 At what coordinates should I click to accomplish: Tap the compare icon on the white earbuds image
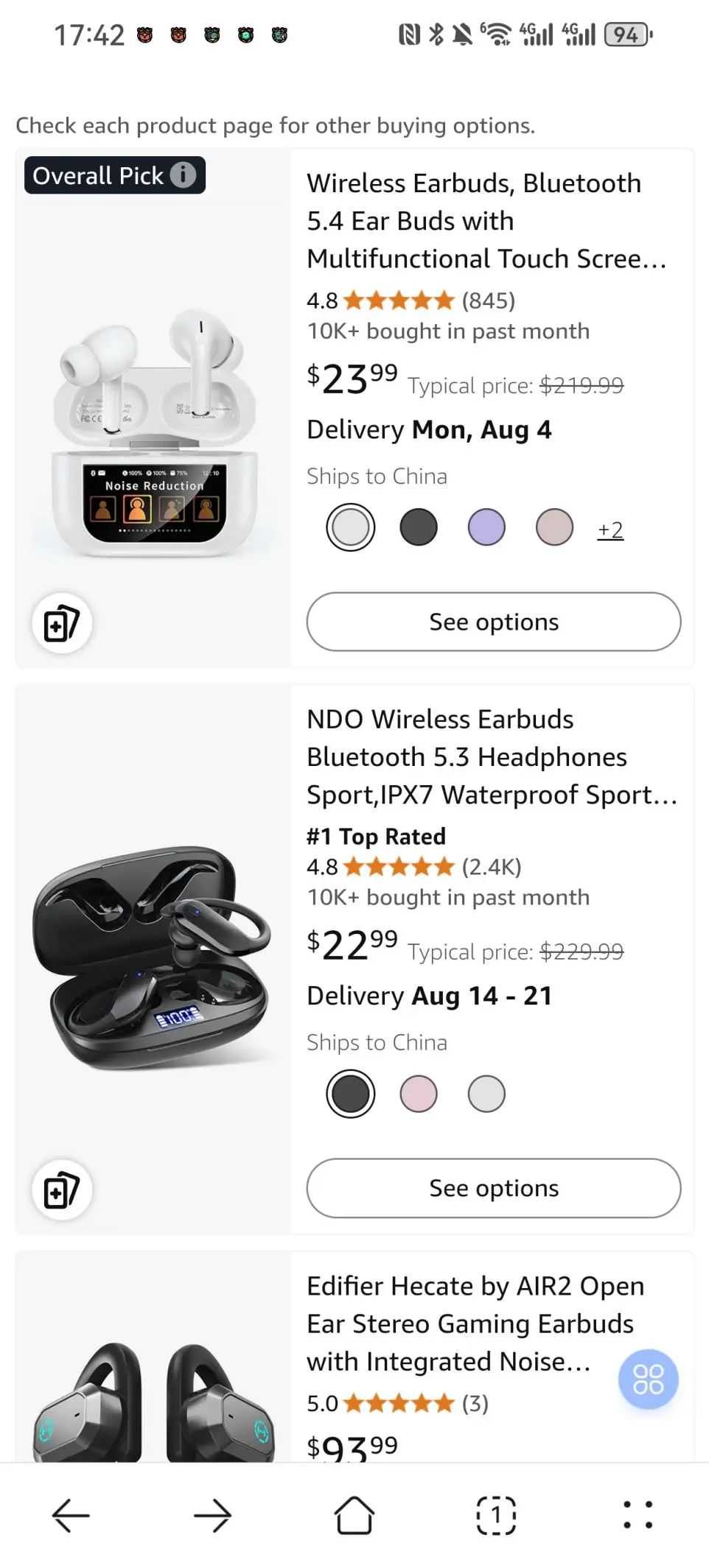coord(62,623)
